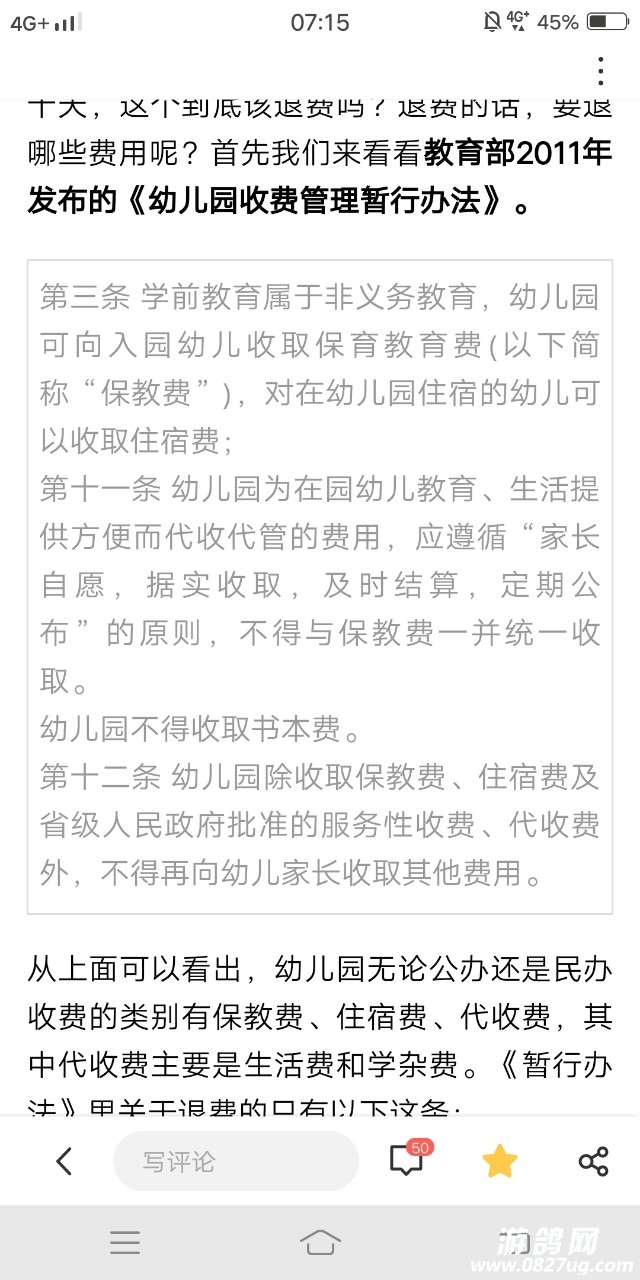Tap the 写评论 comment field
Viewport: 640px width, 1280px height.
click(236, 1161)
